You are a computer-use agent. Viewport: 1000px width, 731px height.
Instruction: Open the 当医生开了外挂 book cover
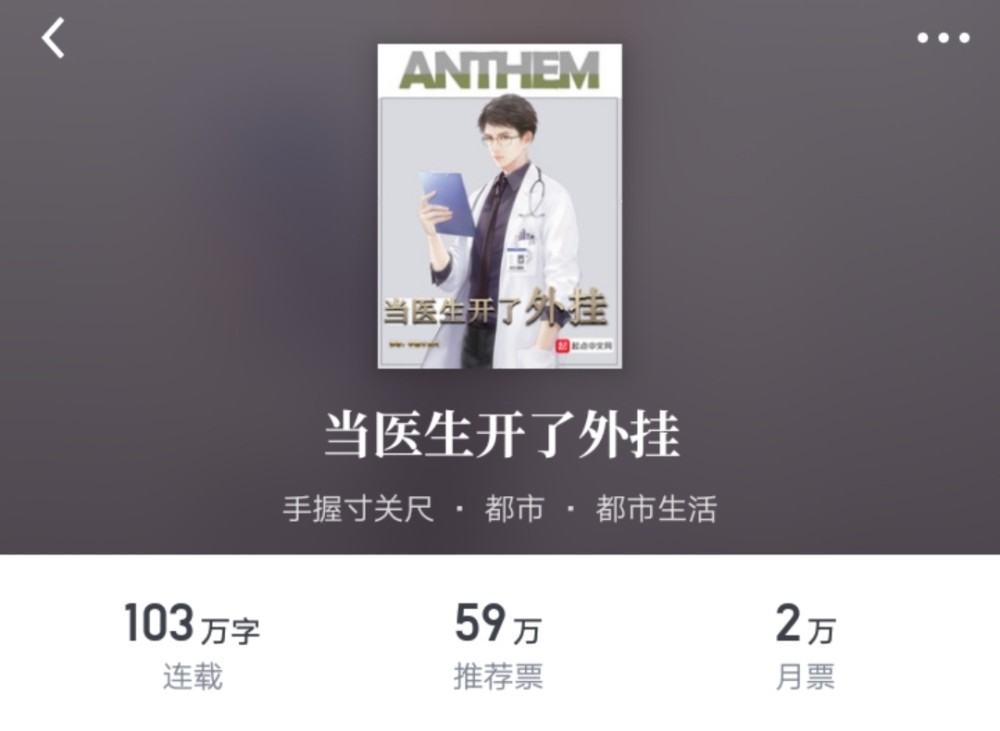coord(499,206)
